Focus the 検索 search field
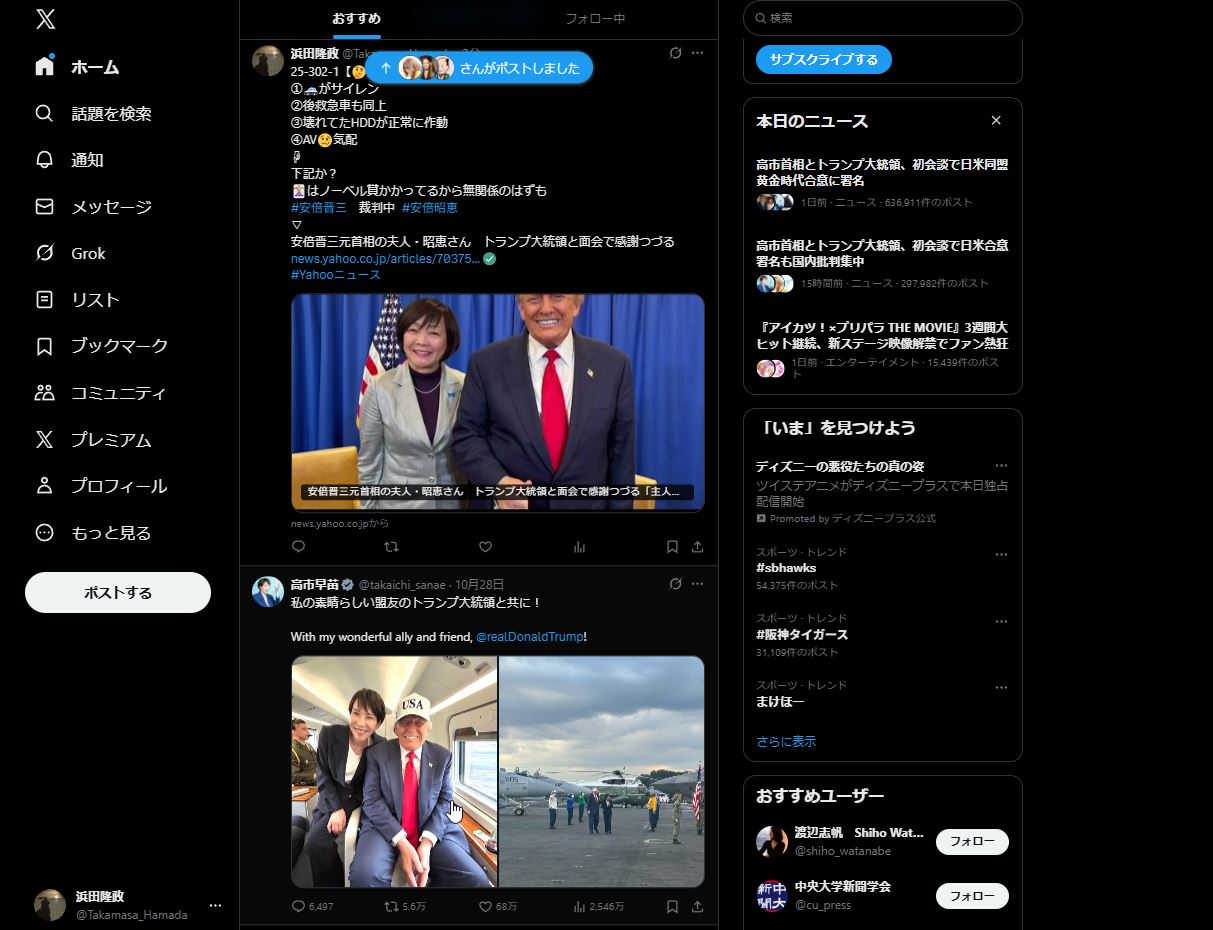 pos(890,18)
